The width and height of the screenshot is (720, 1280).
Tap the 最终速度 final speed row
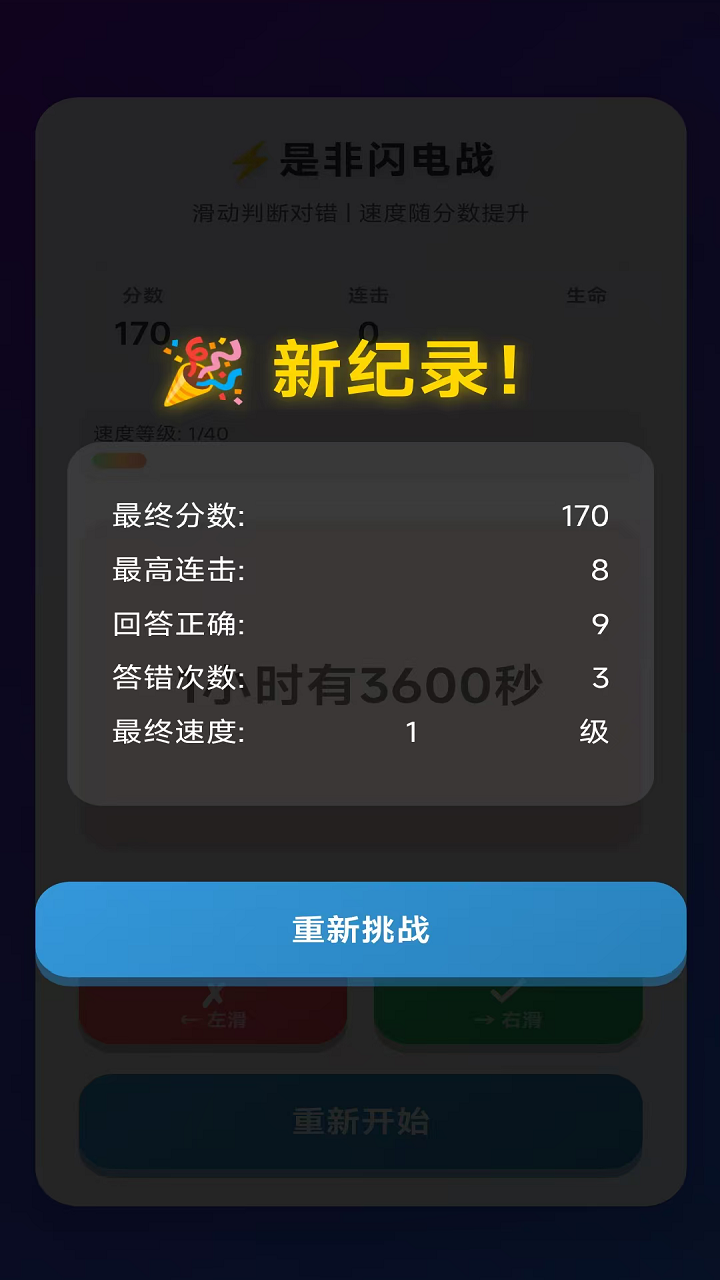coord(360,733)
